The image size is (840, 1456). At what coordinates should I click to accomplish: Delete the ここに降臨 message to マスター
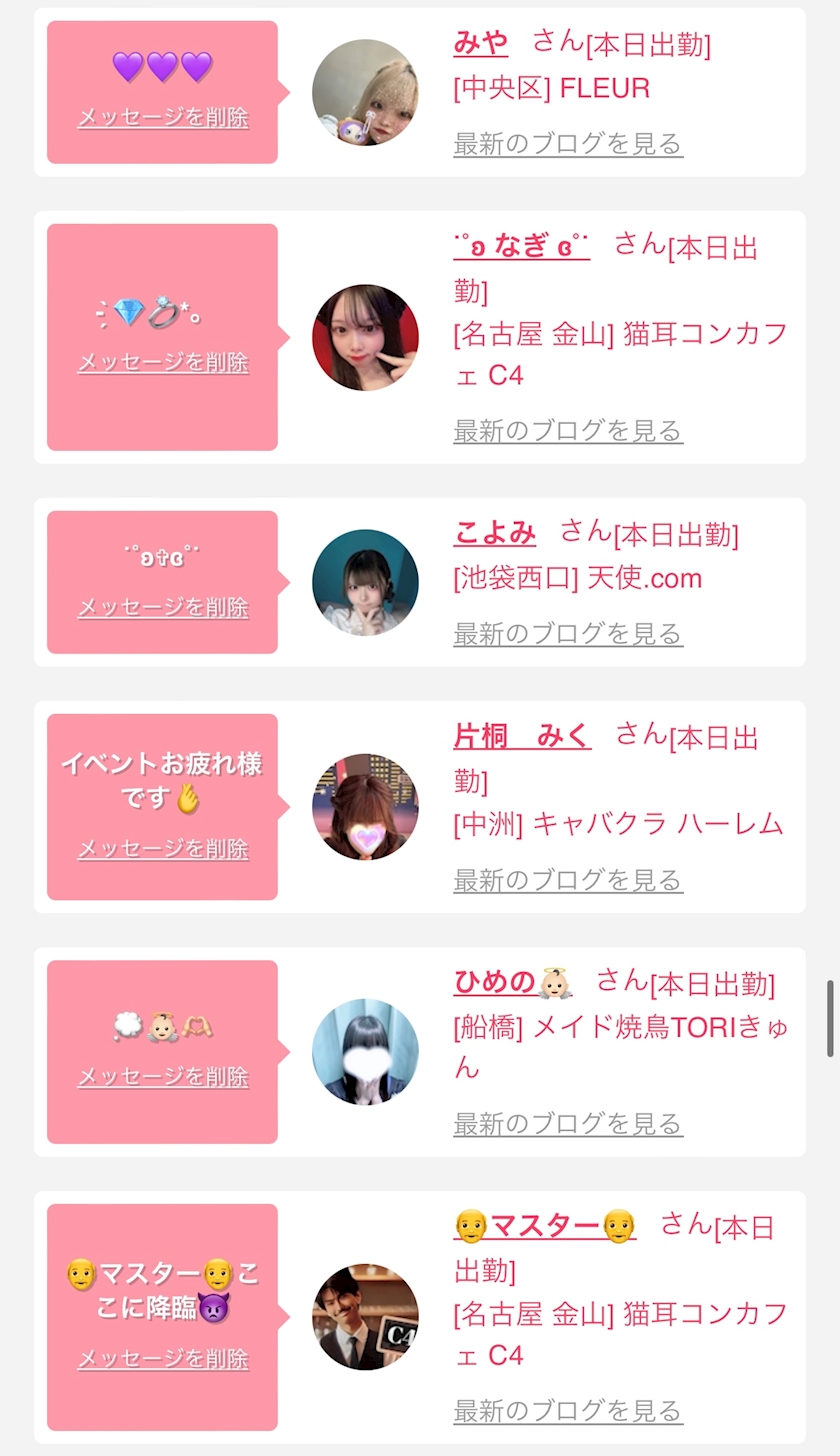(x=162, y=1360)
